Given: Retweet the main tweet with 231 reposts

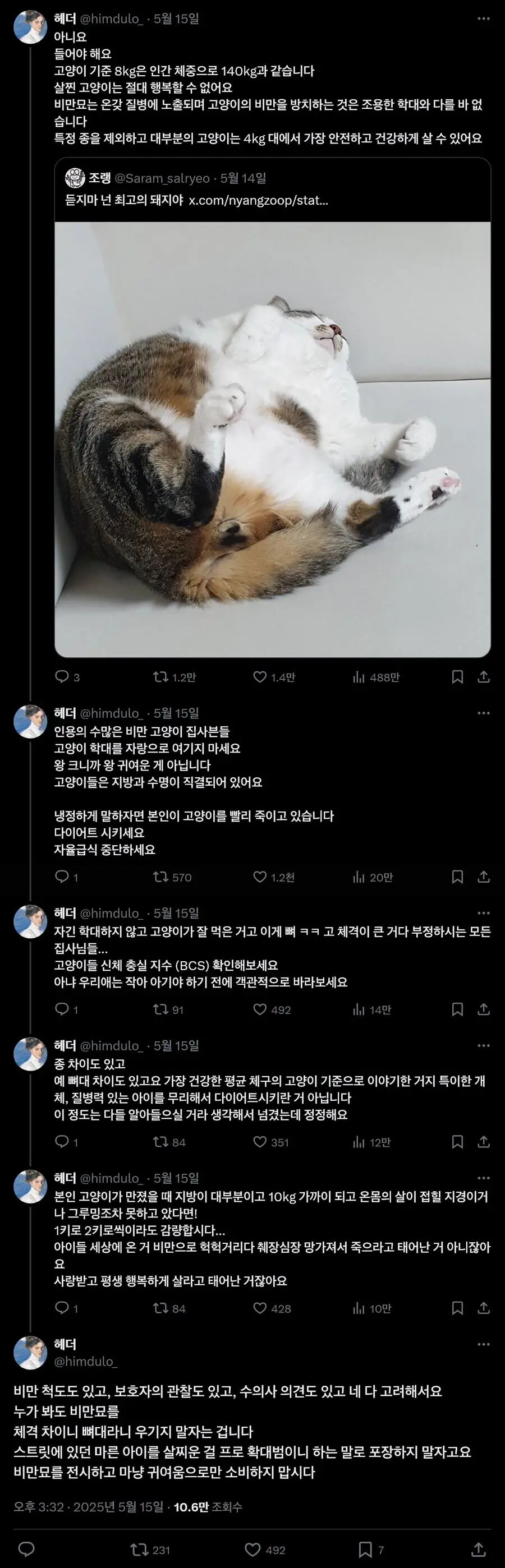Looking at the screenshot, I should [140, 1549].
